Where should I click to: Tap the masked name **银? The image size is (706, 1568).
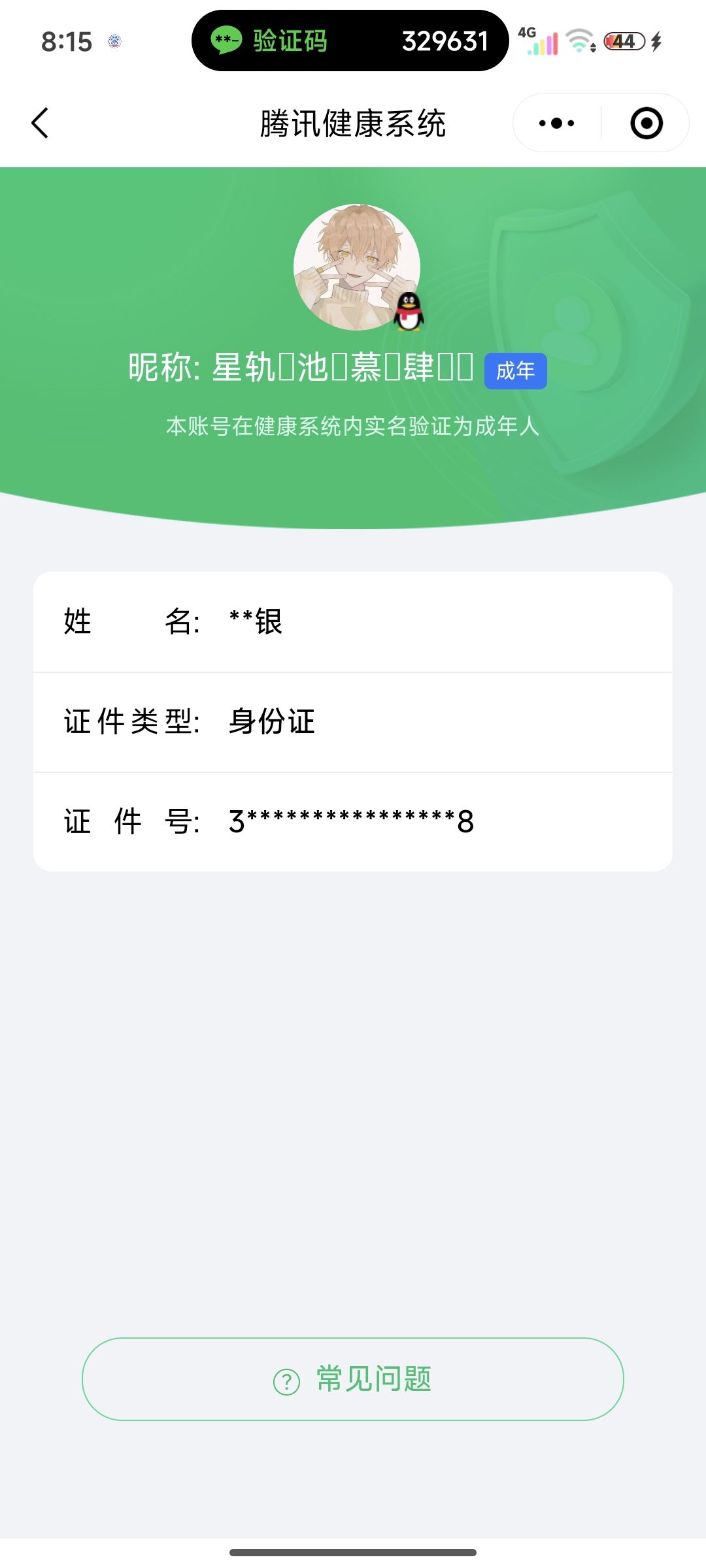pos(254,623)
